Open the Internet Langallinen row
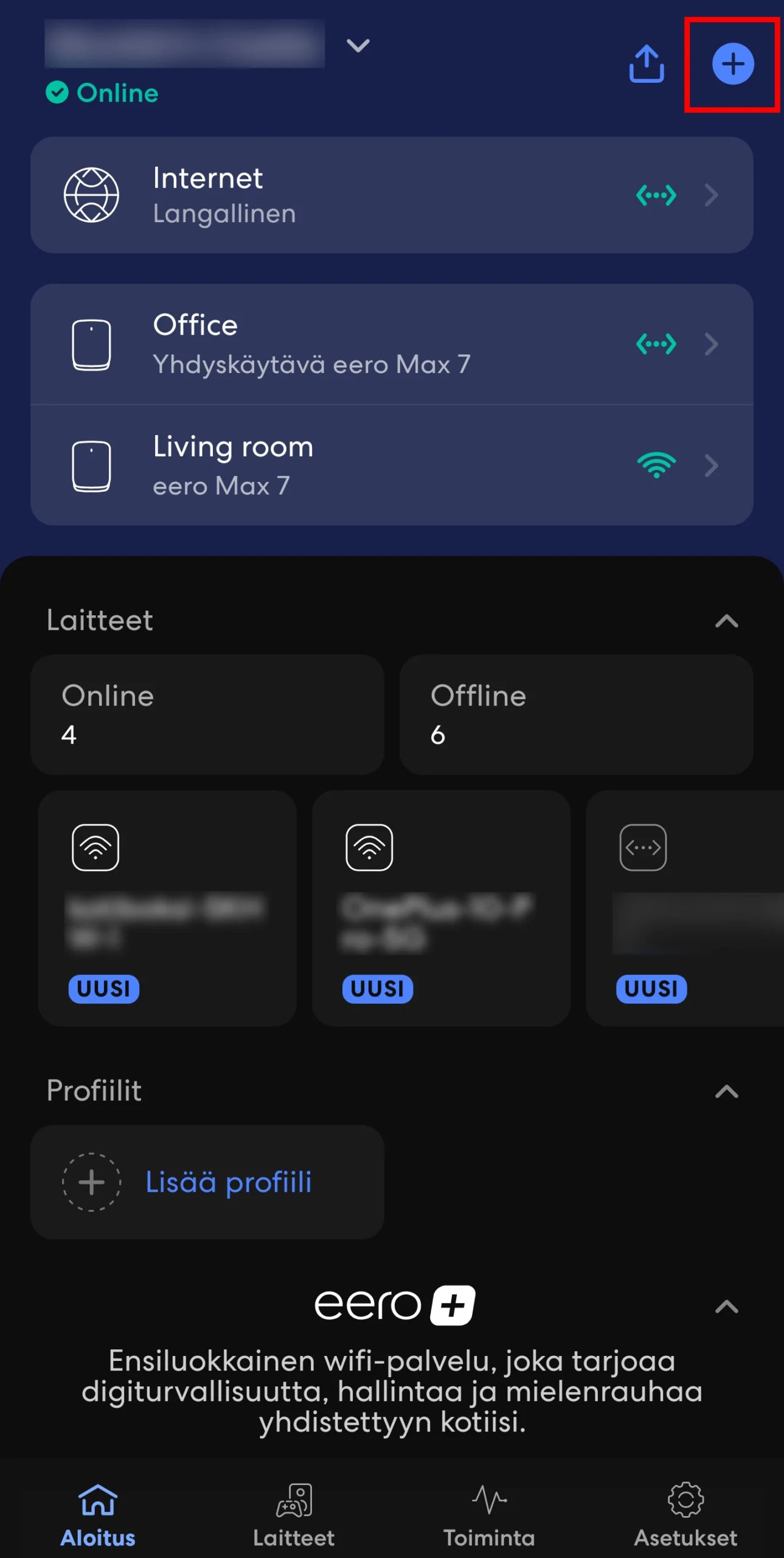Screen dimensions: 784x1558 click(x=392, y=195)
